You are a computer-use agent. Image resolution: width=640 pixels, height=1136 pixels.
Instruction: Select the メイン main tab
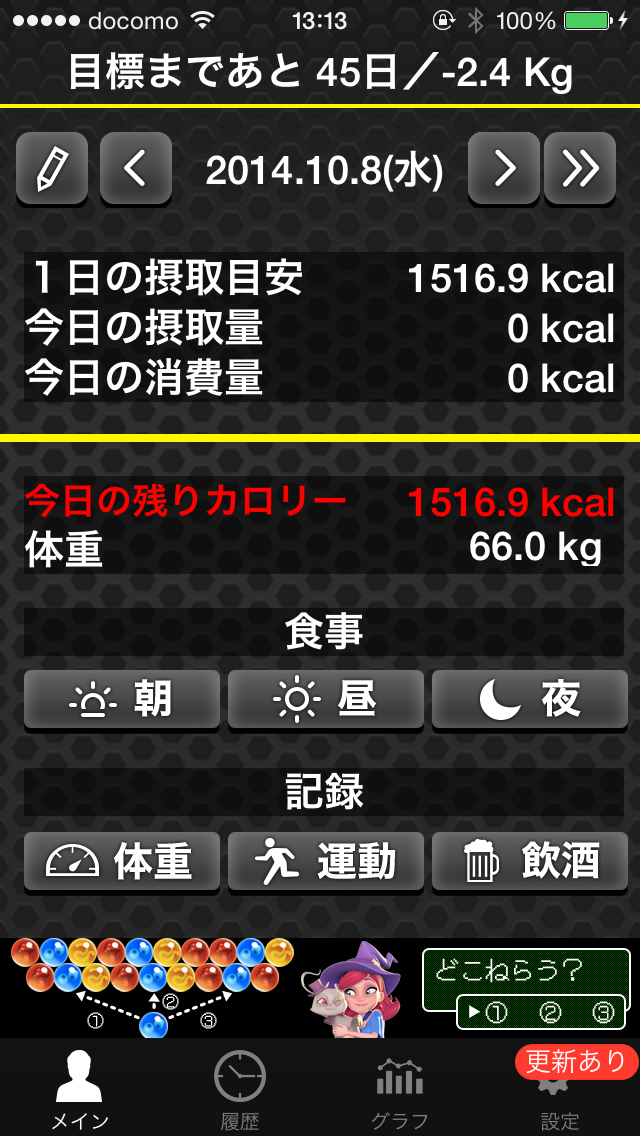[x=80, y=1088]
